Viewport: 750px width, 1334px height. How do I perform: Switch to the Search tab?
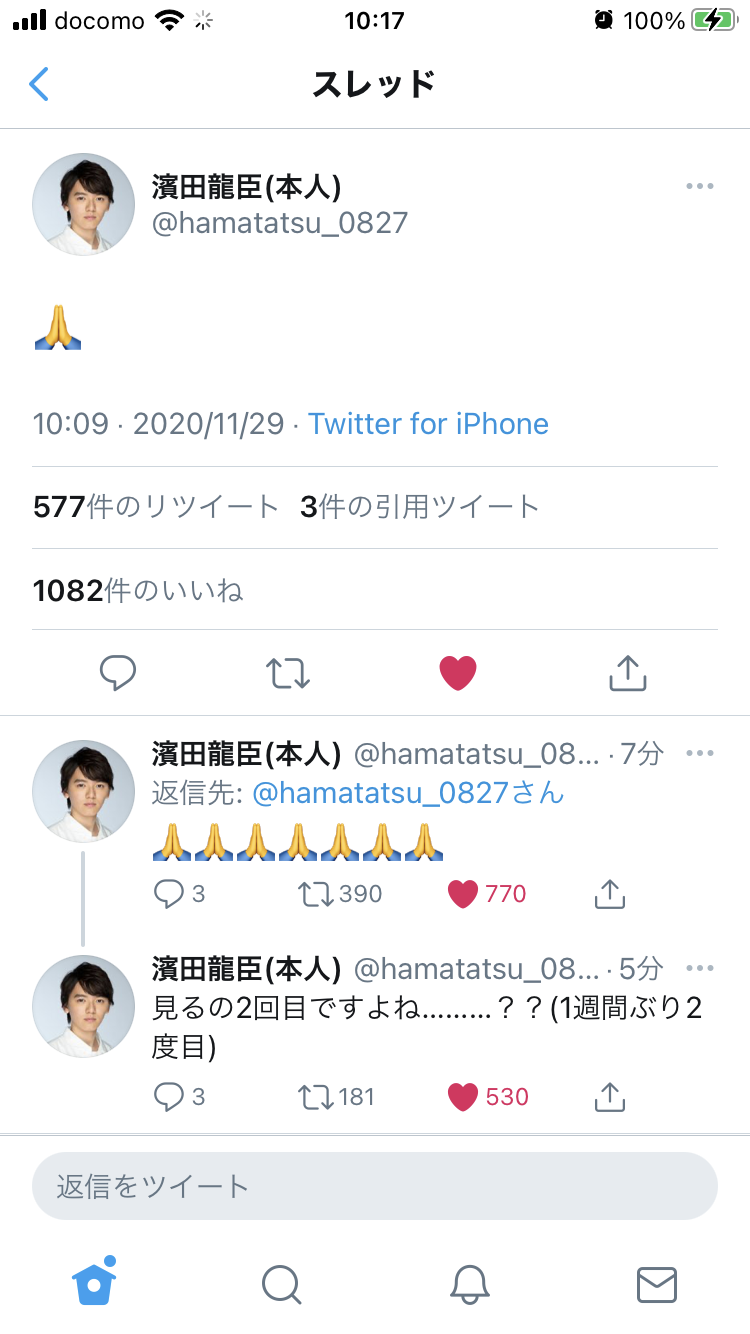tap(281, 1284)
